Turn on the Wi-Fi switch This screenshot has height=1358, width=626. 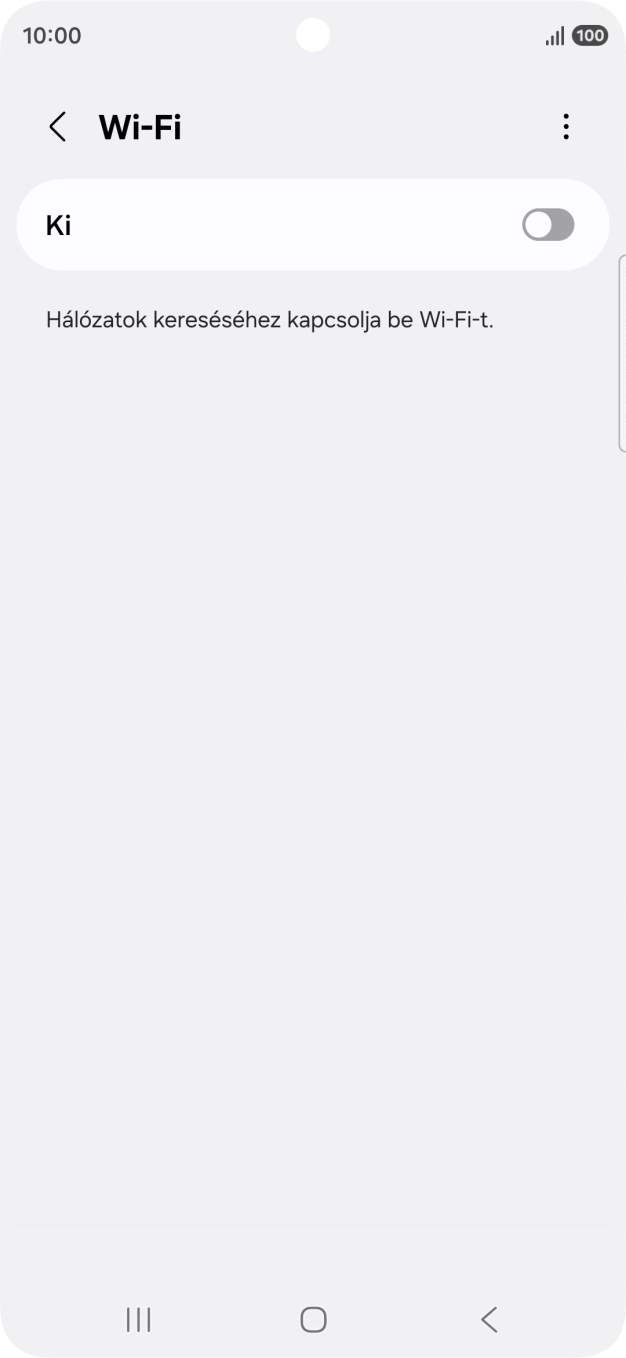pyautogui.click(x=548, y=225)
